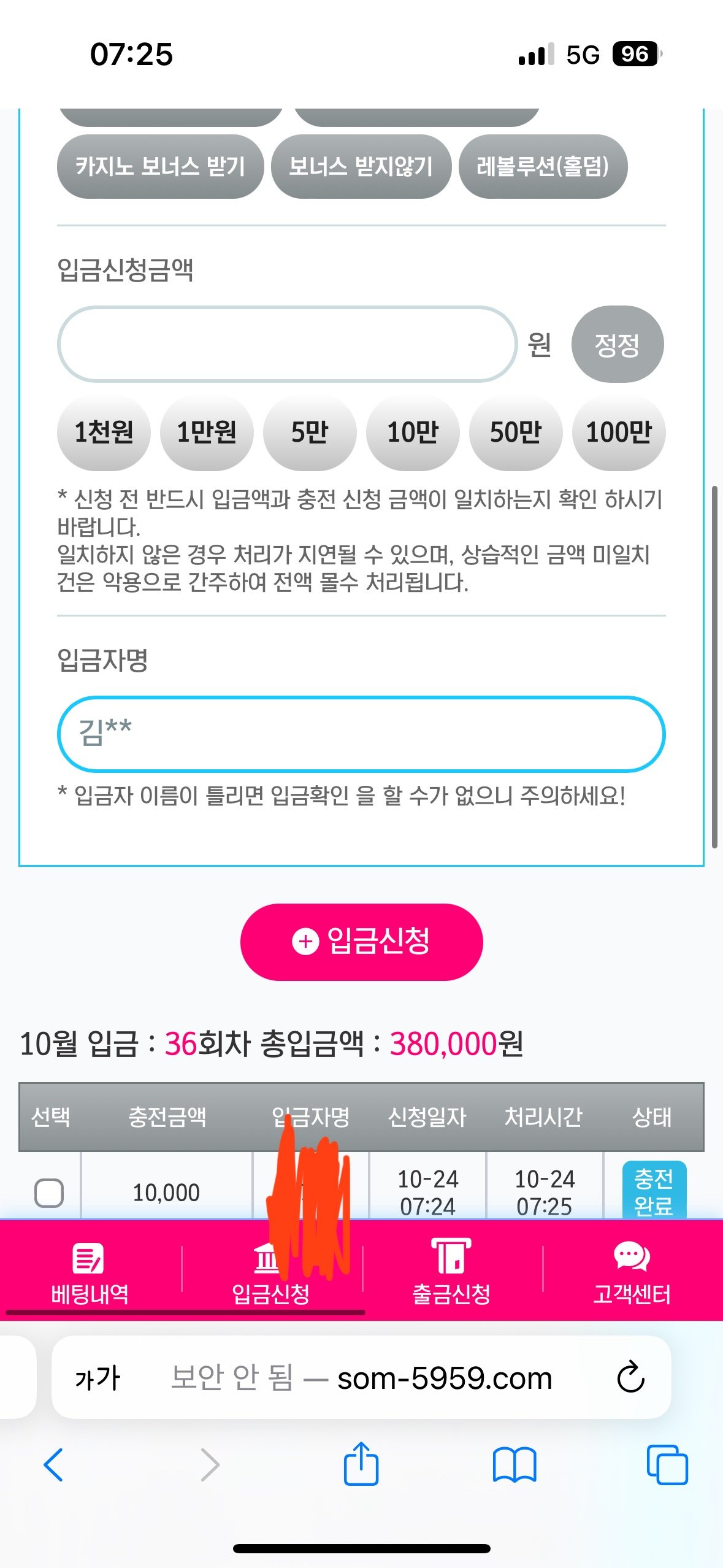
Task: Check the box for the 10,000 deposit row
Action: coord(49,1193)
